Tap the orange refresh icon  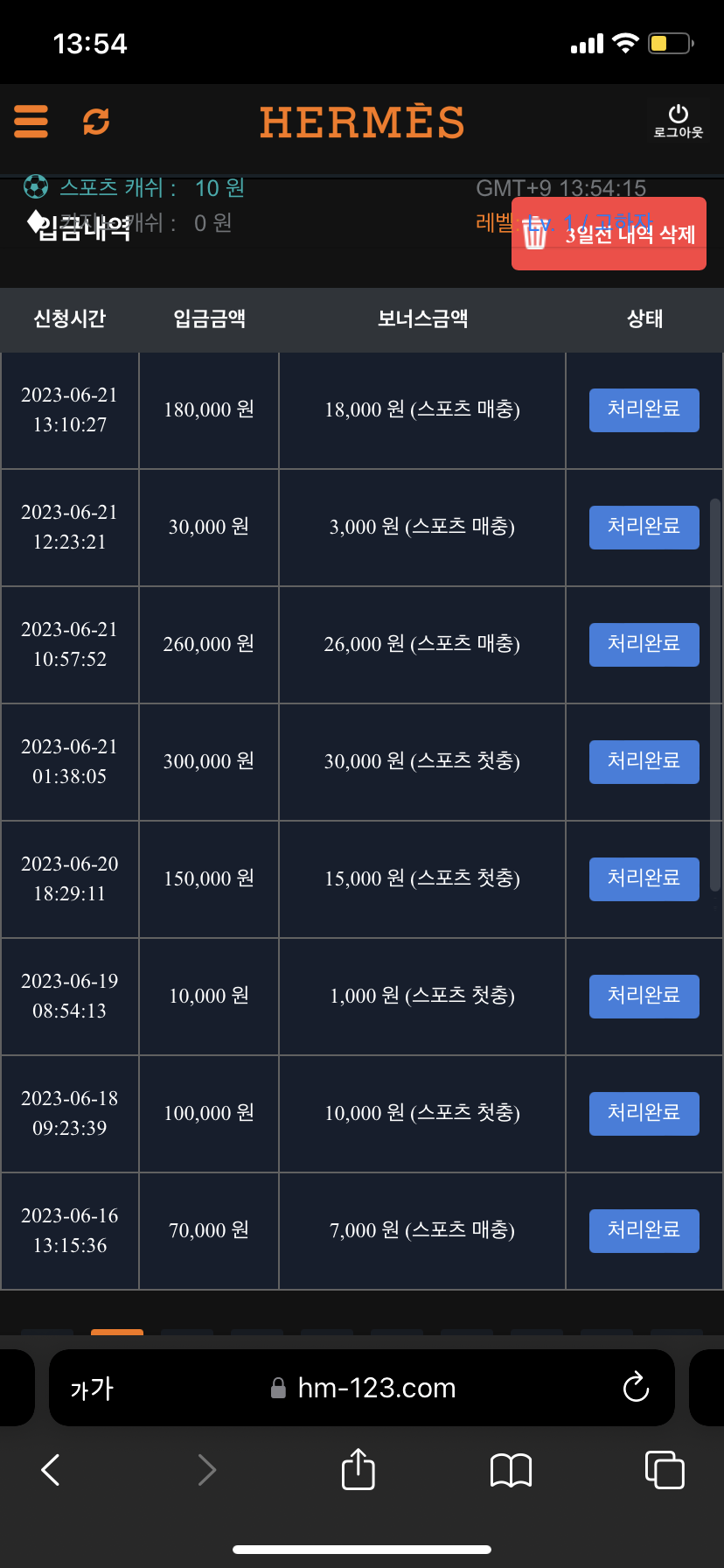tap(96, 122)
